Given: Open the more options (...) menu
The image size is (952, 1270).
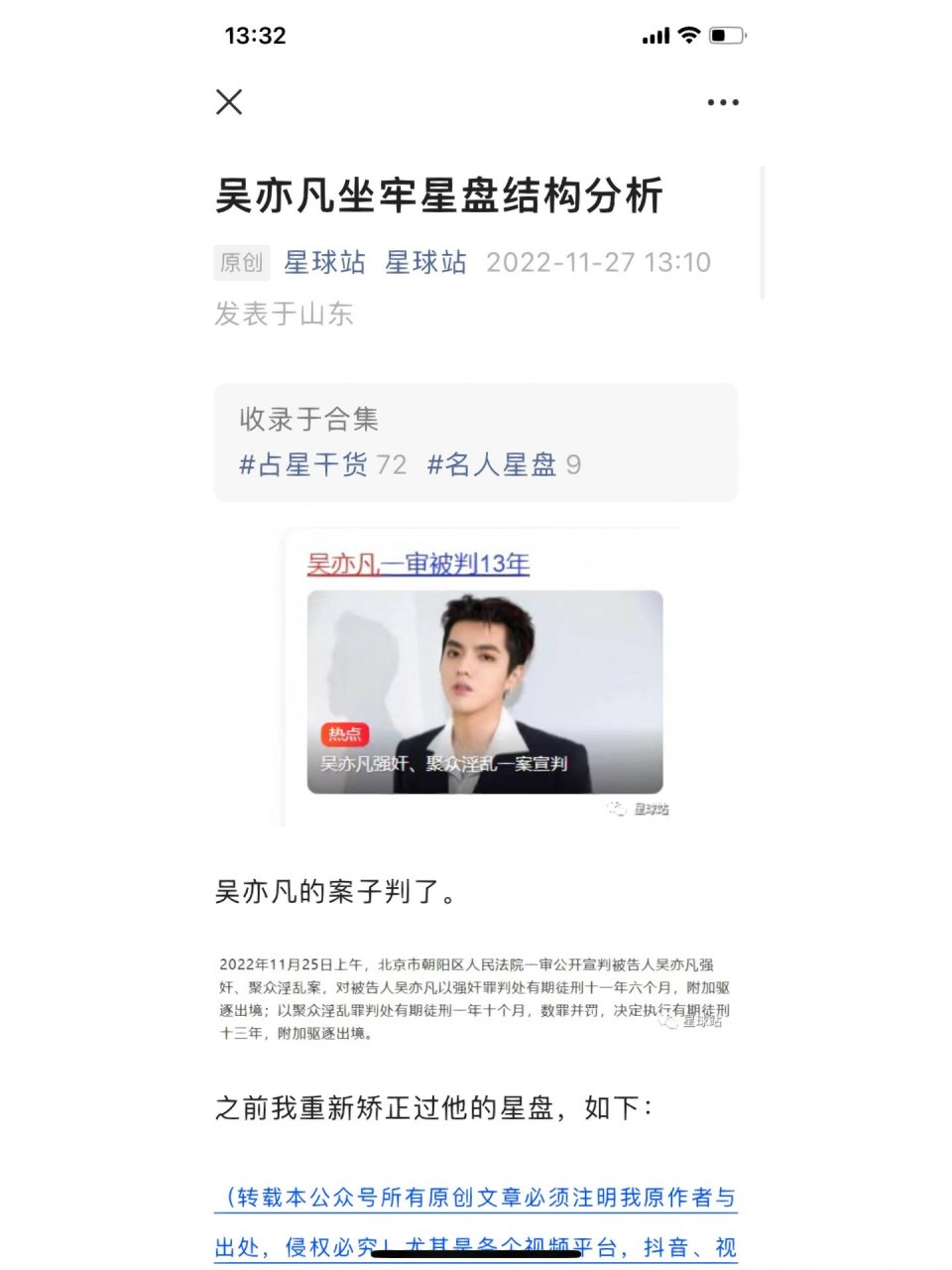Looking at the screenshot, I should 724,102.
